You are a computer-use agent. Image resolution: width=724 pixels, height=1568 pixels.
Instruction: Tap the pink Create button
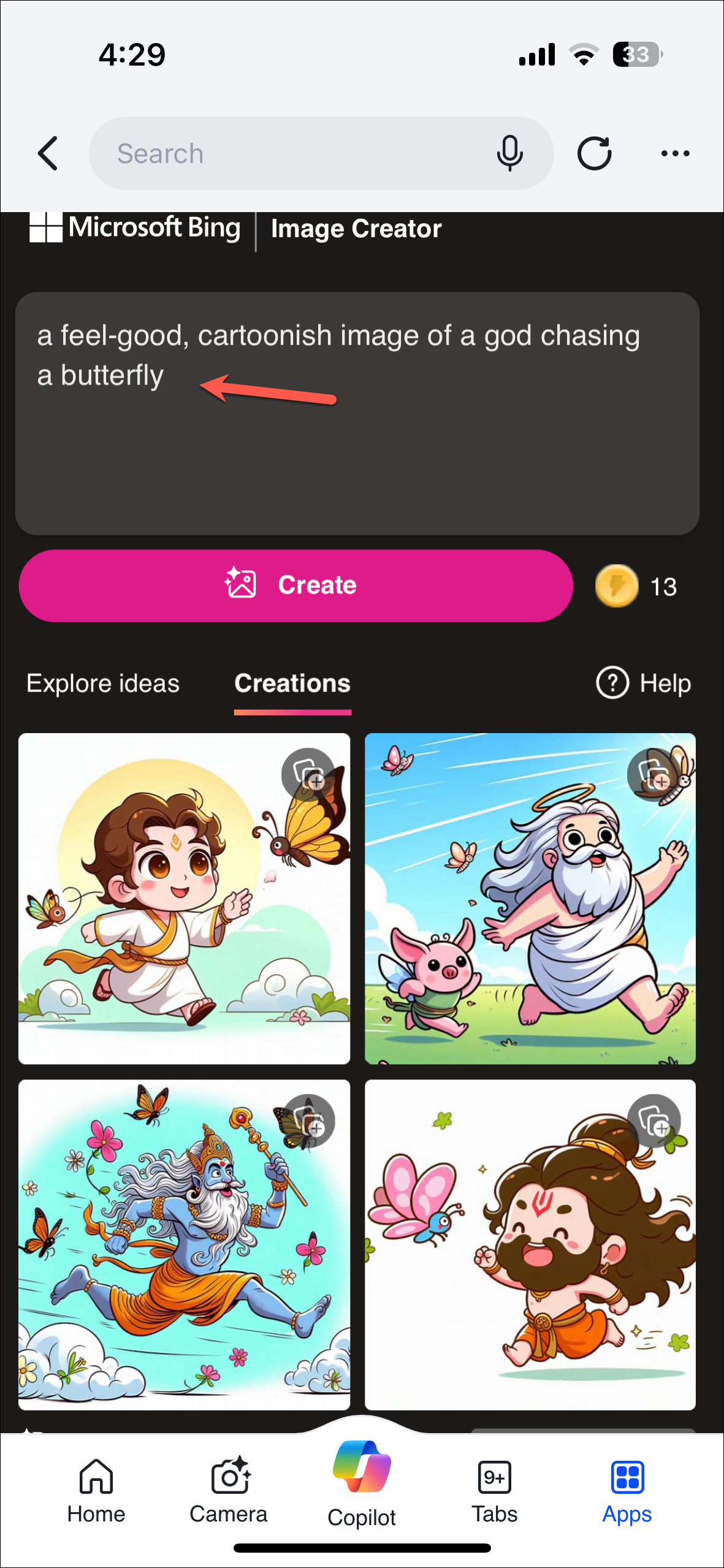[x=295, y=585]
